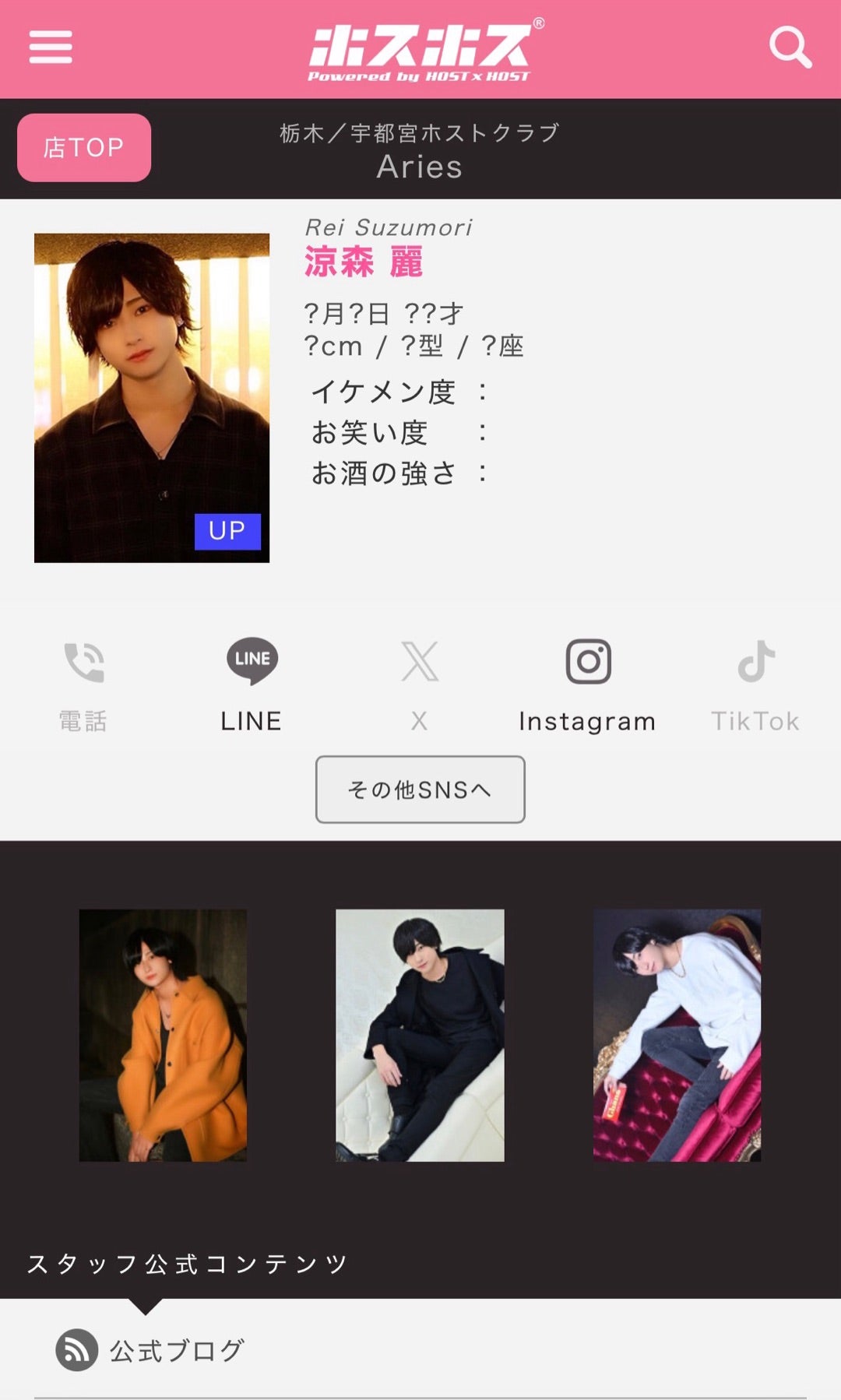Open Rei Suzumori's main profile photo
This screenshot has width=841, height=1400.
pos(152,398)
